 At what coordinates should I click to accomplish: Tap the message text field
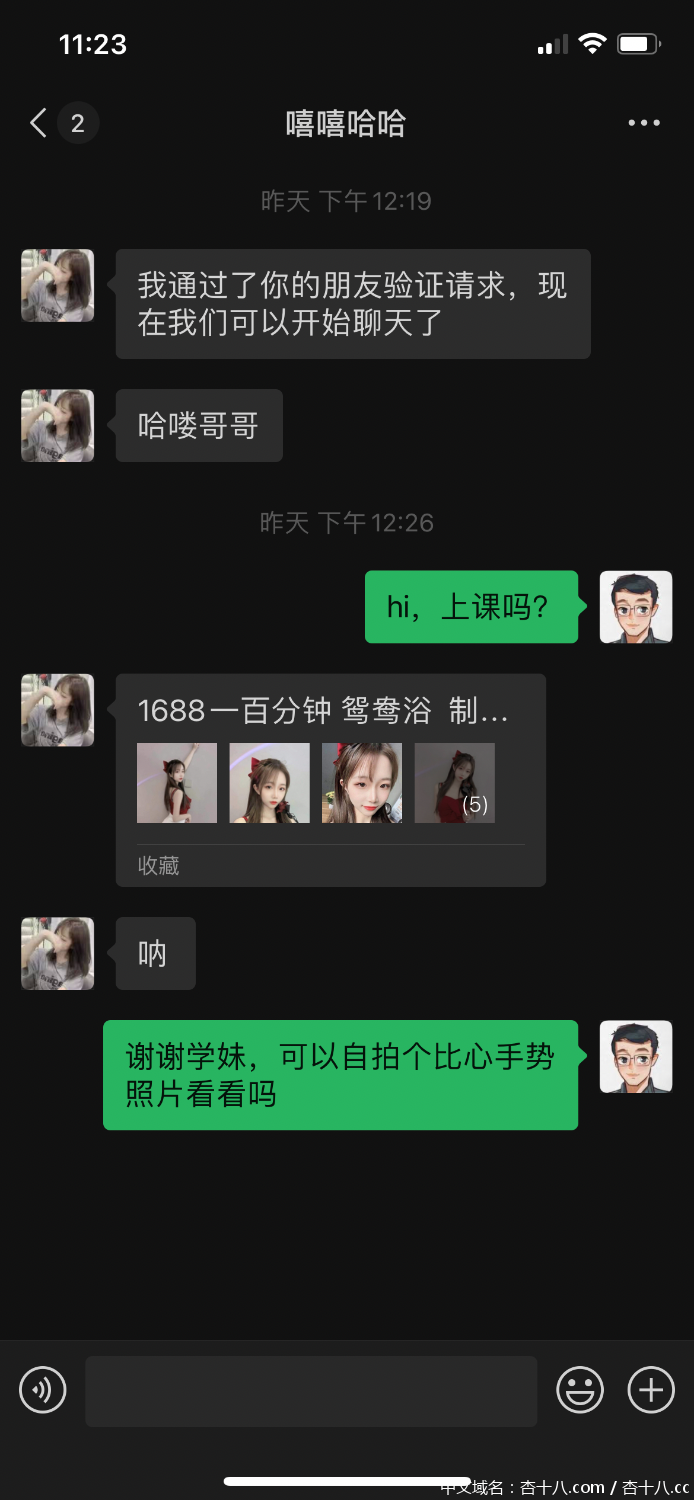[x=310, y=1390]
